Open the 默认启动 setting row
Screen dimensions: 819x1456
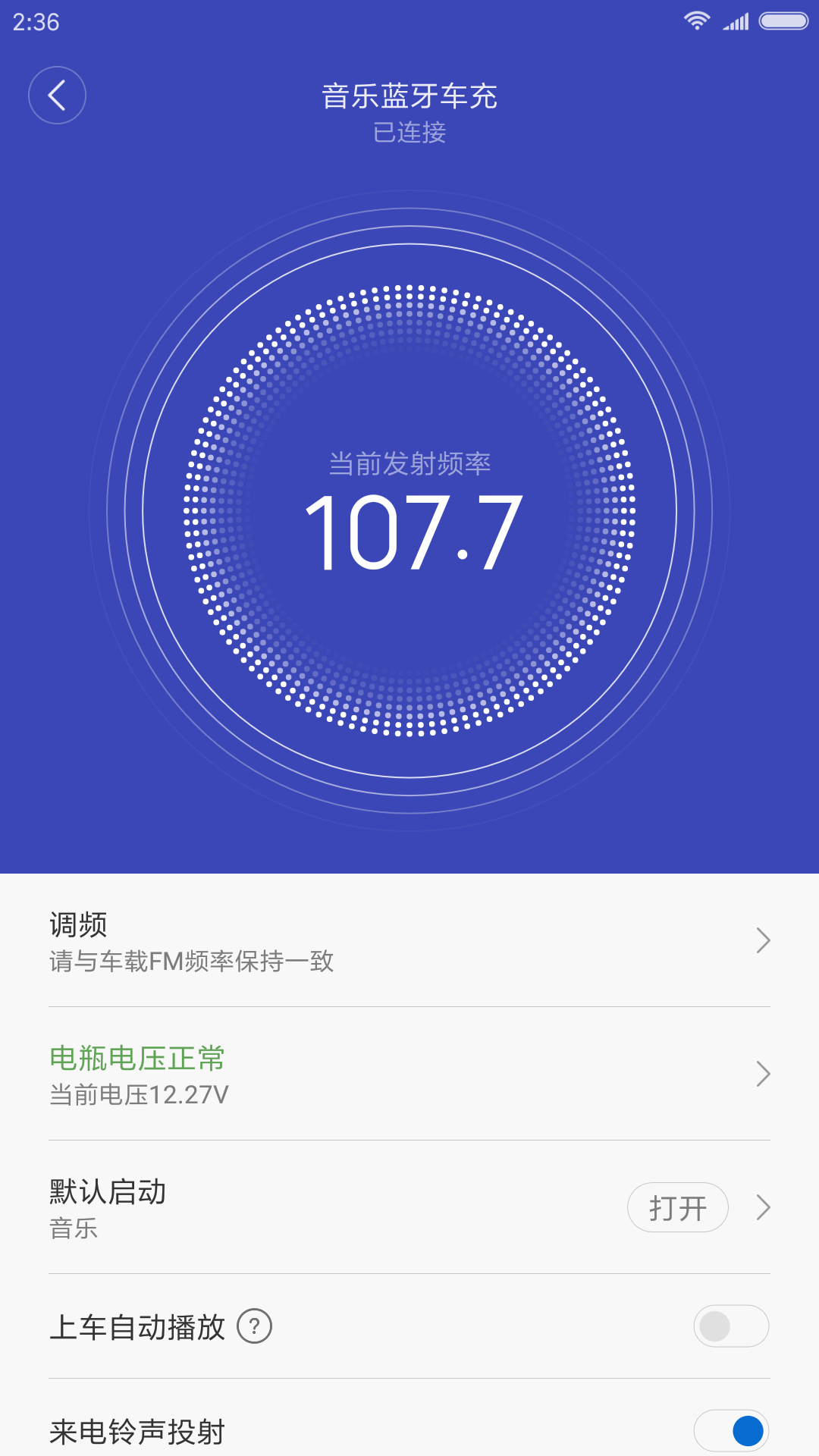click(303, 1207)
